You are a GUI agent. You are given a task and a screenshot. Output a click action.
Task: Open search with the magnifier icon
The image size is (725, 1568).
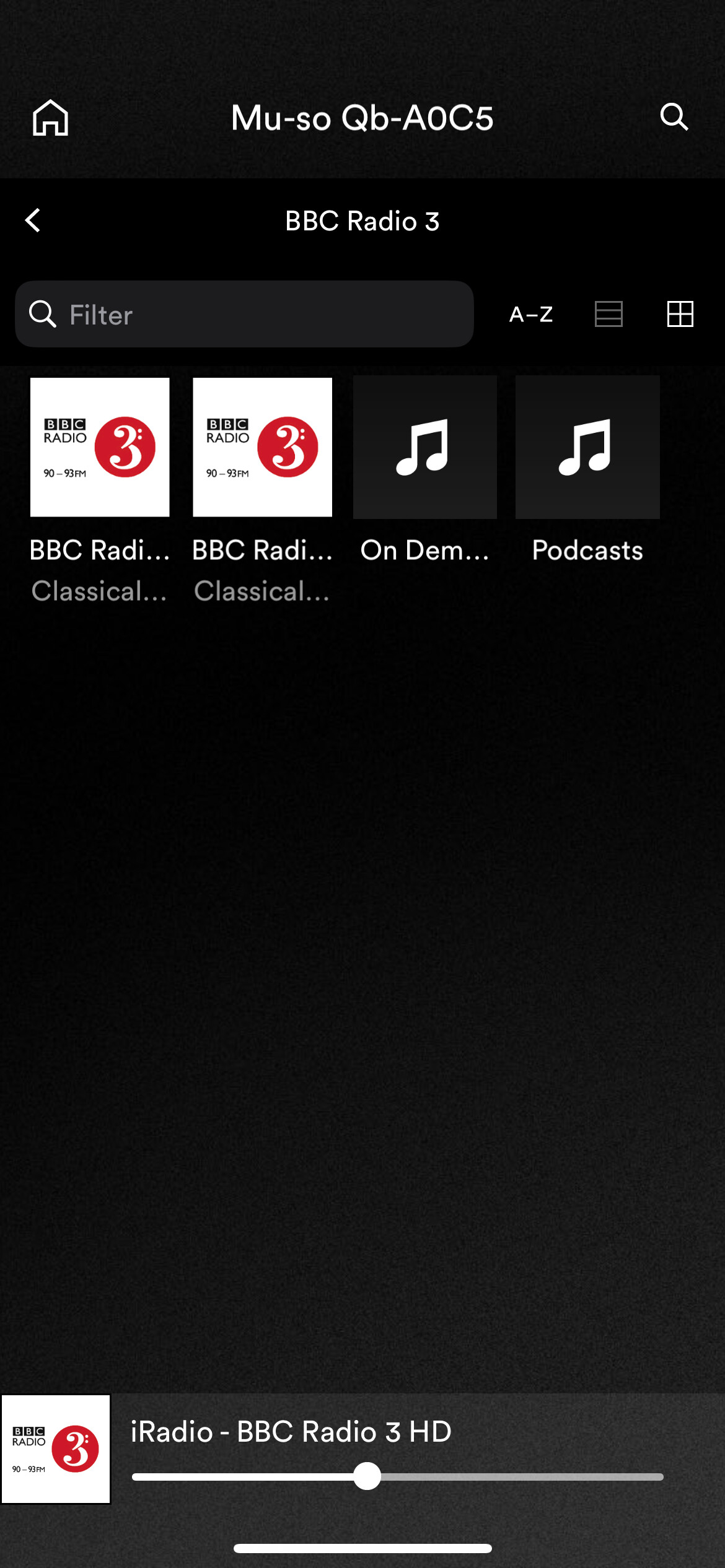674,116
